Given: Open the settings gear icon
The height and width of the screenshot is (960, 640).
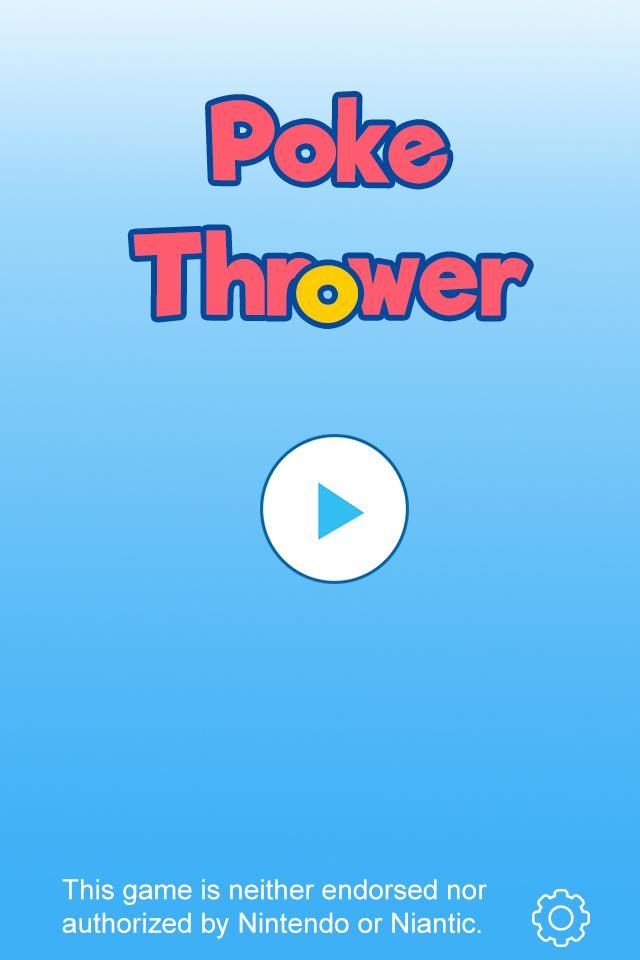Looking at the screenshot, I should coord(561,917).
